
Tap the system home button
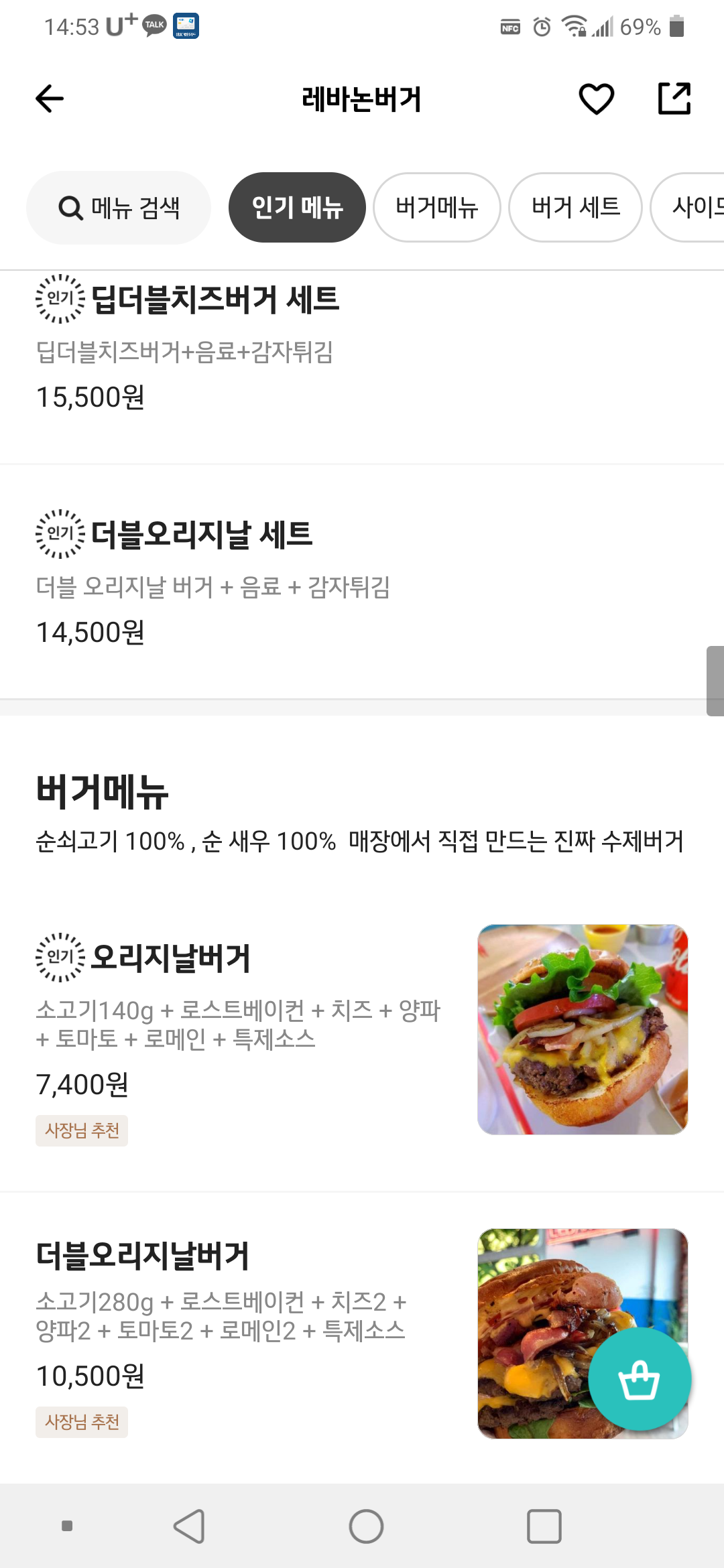366,1526
